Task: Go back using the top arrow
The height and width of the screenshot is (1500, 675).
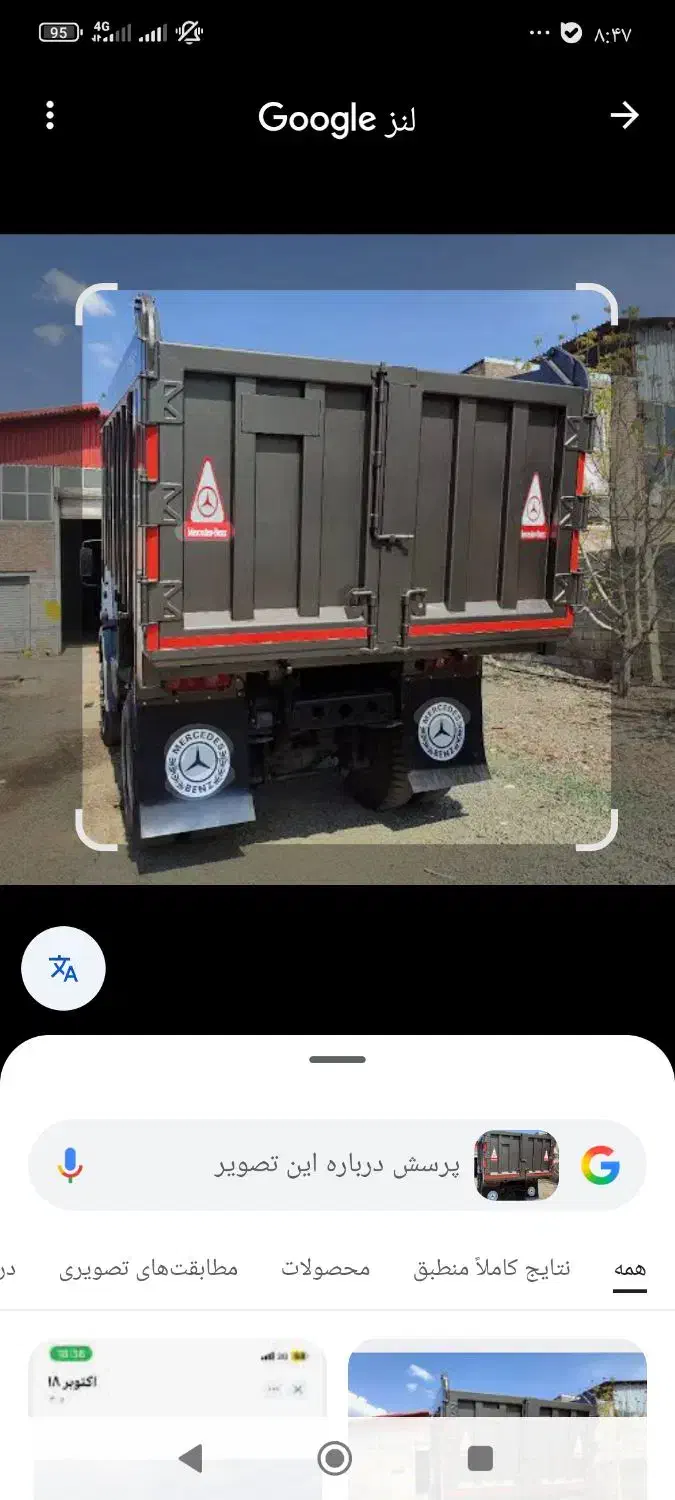Action: (624, 116)
